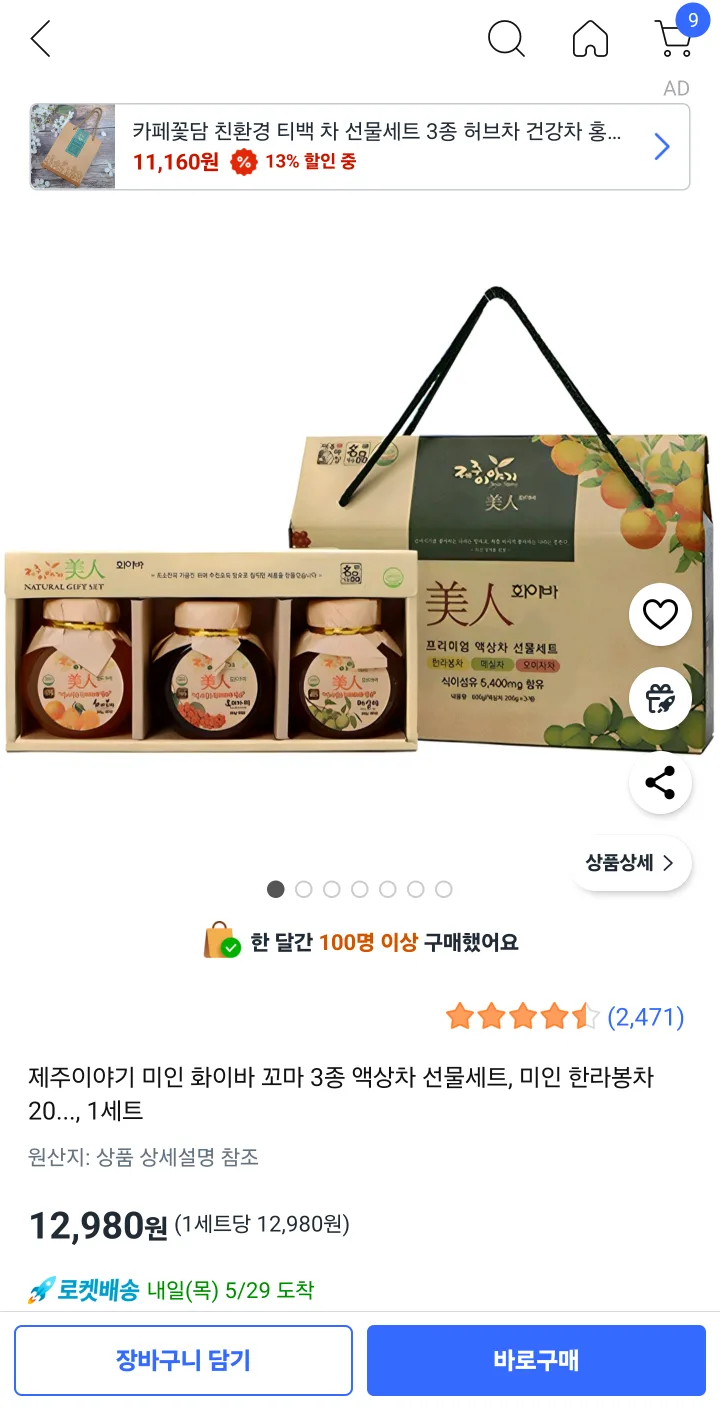The height and width of the screenshot is (1410, 720).
Task: Share this product
Action: [x=660, y=782]
